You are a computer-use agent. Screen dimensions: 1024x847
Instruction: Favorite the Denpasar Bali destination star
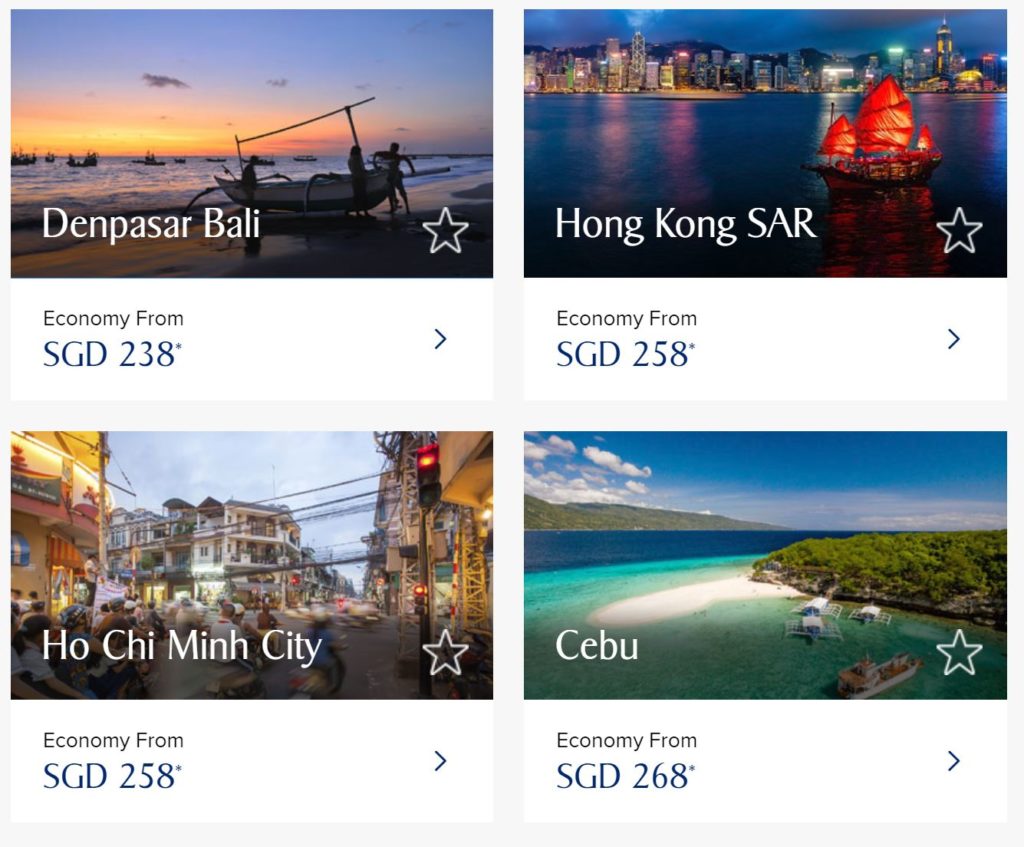[445, 231]
